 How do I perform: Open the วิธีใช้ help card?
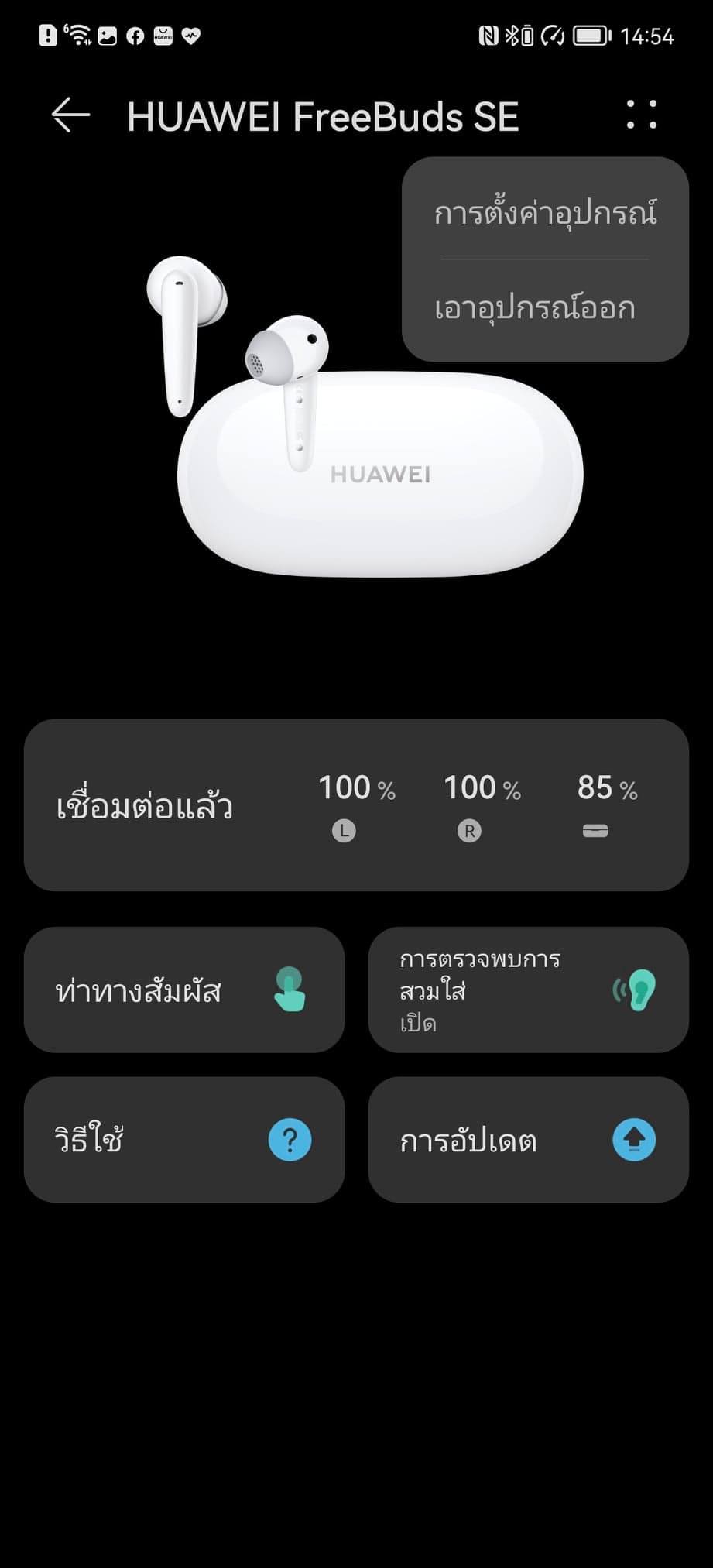point(184,1139)
